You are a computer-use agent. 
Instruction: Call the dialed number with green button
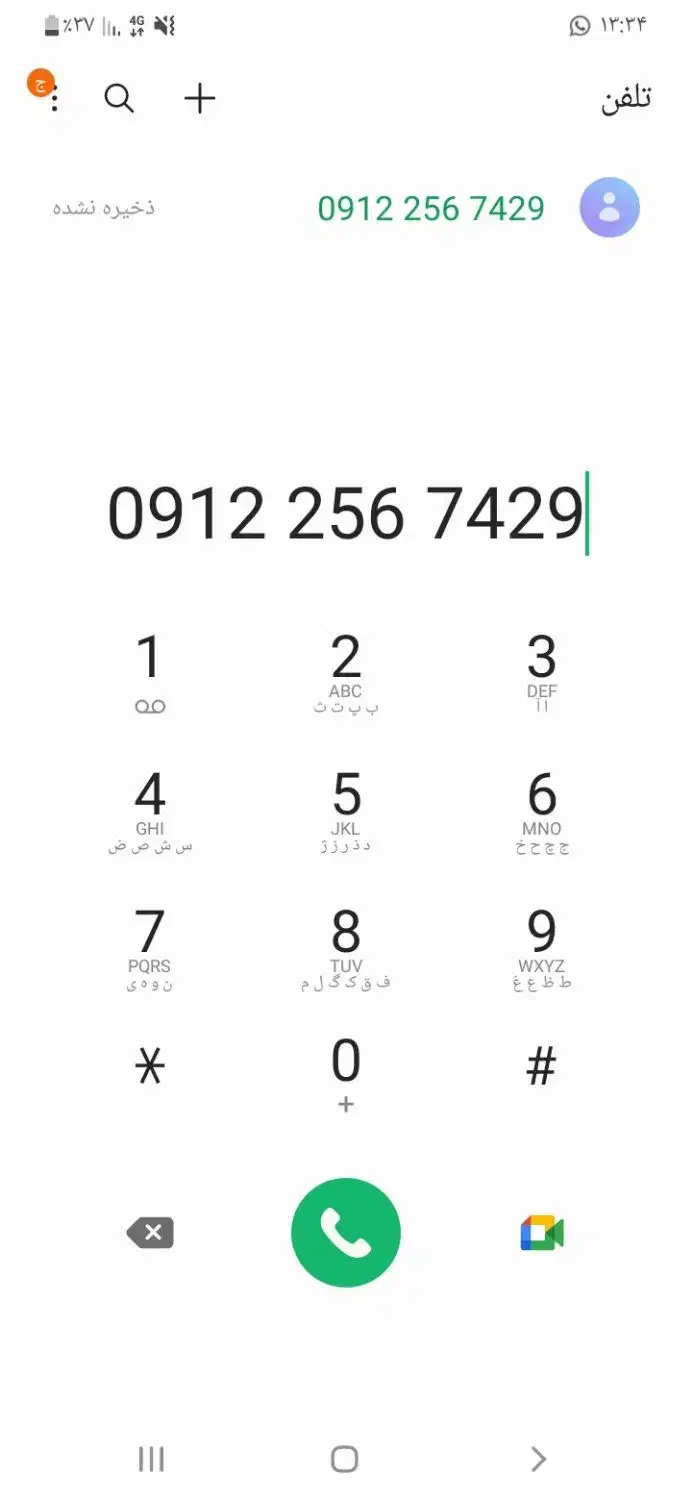coord(346,1233)
